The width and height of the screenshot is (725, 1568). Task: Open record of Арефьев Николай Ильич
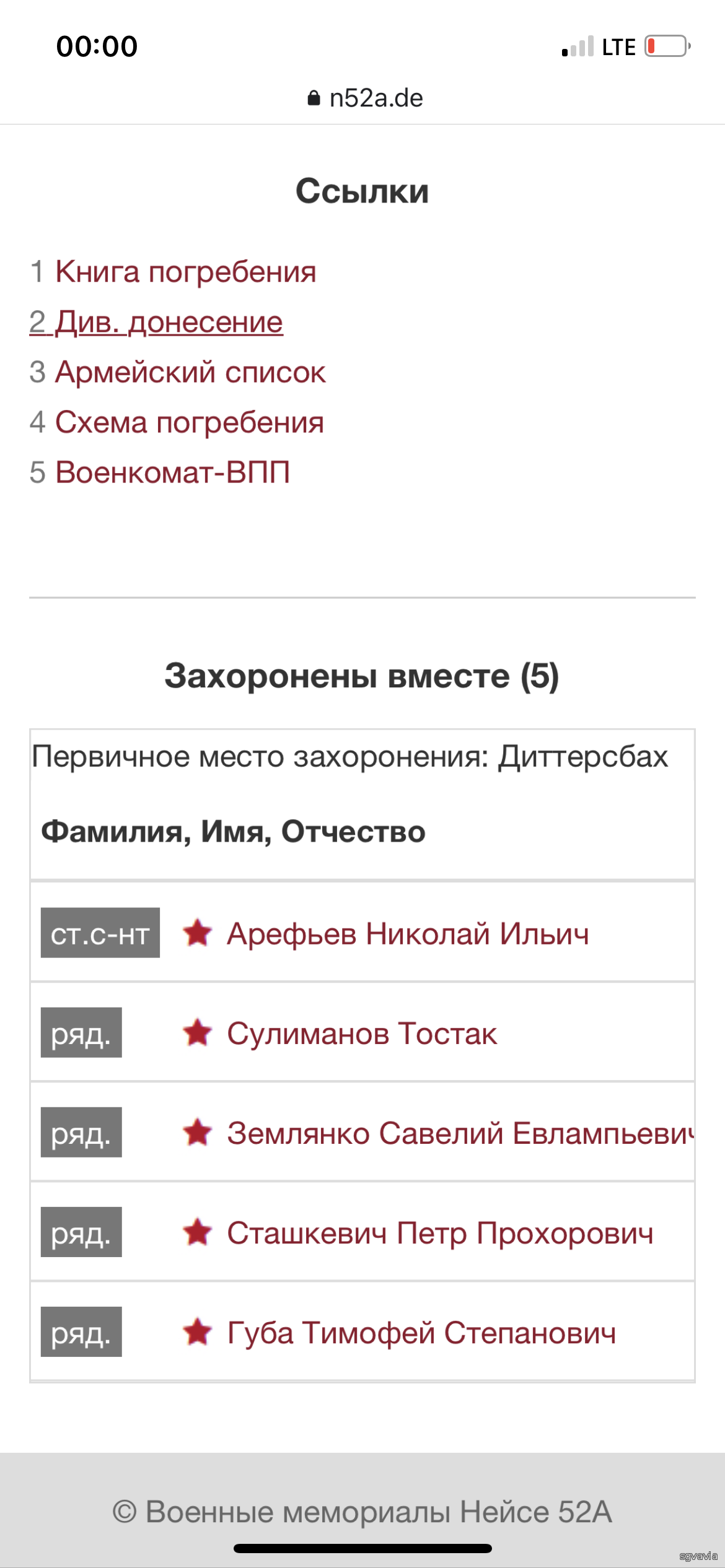pos(408,933)
